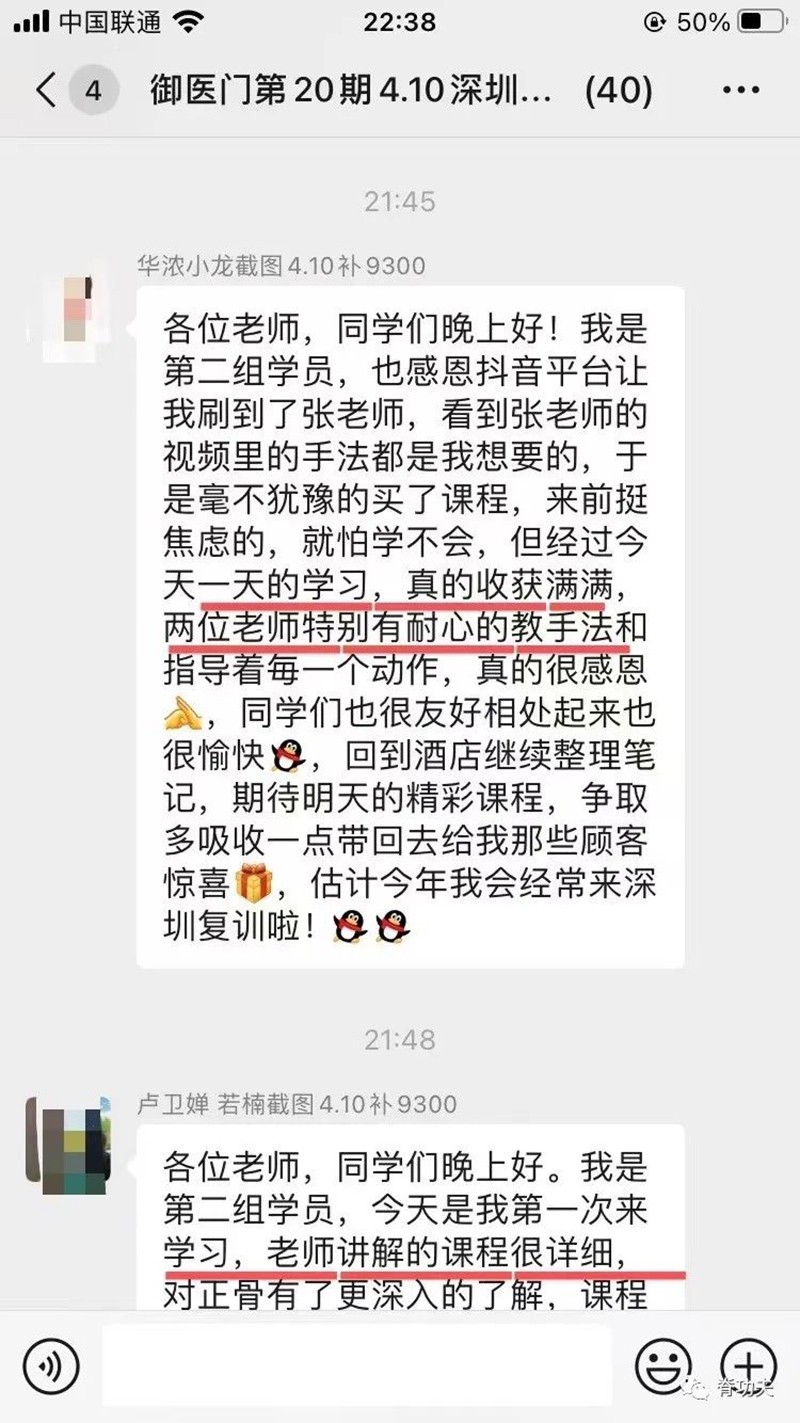
Task: Switch to voice message input
Action: click(51, 1365)
